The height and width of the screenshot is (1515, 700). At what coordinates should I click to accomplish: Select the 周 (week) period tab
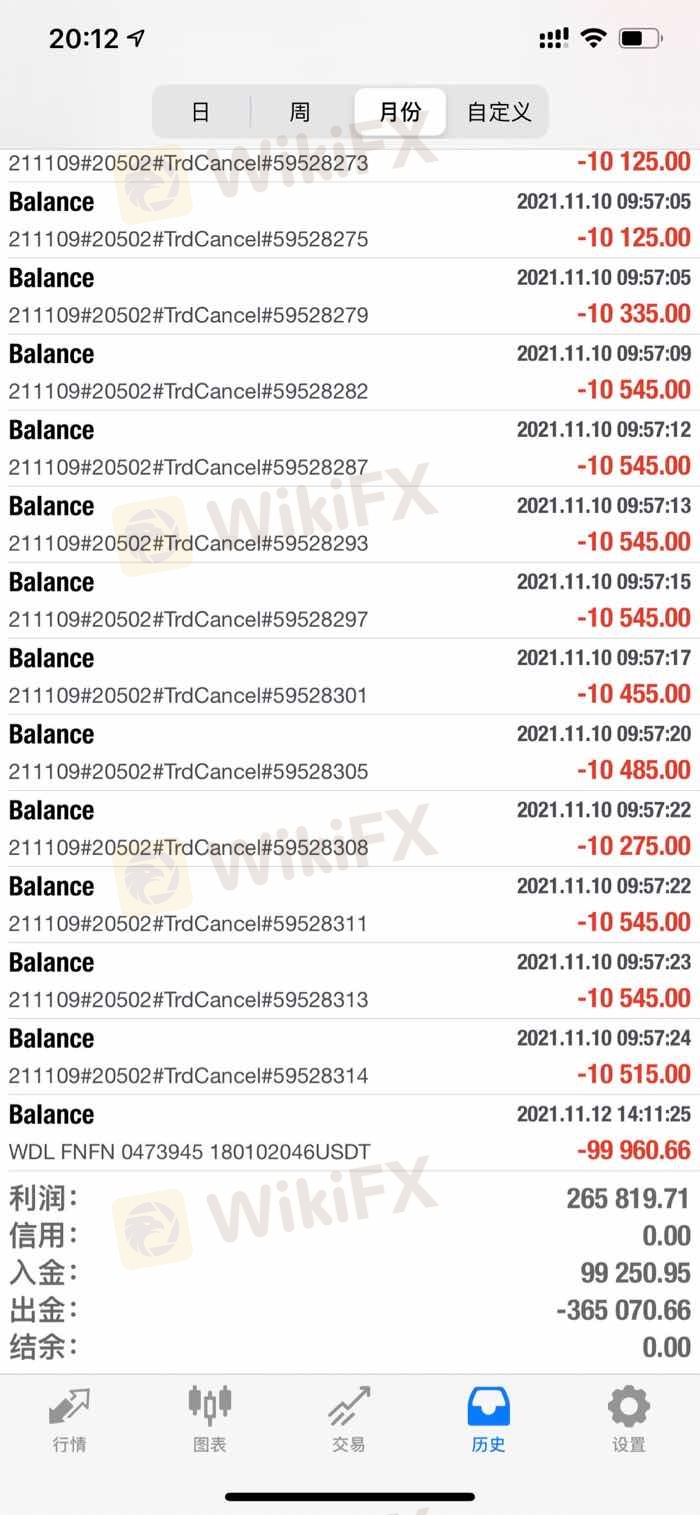[300, 112]
